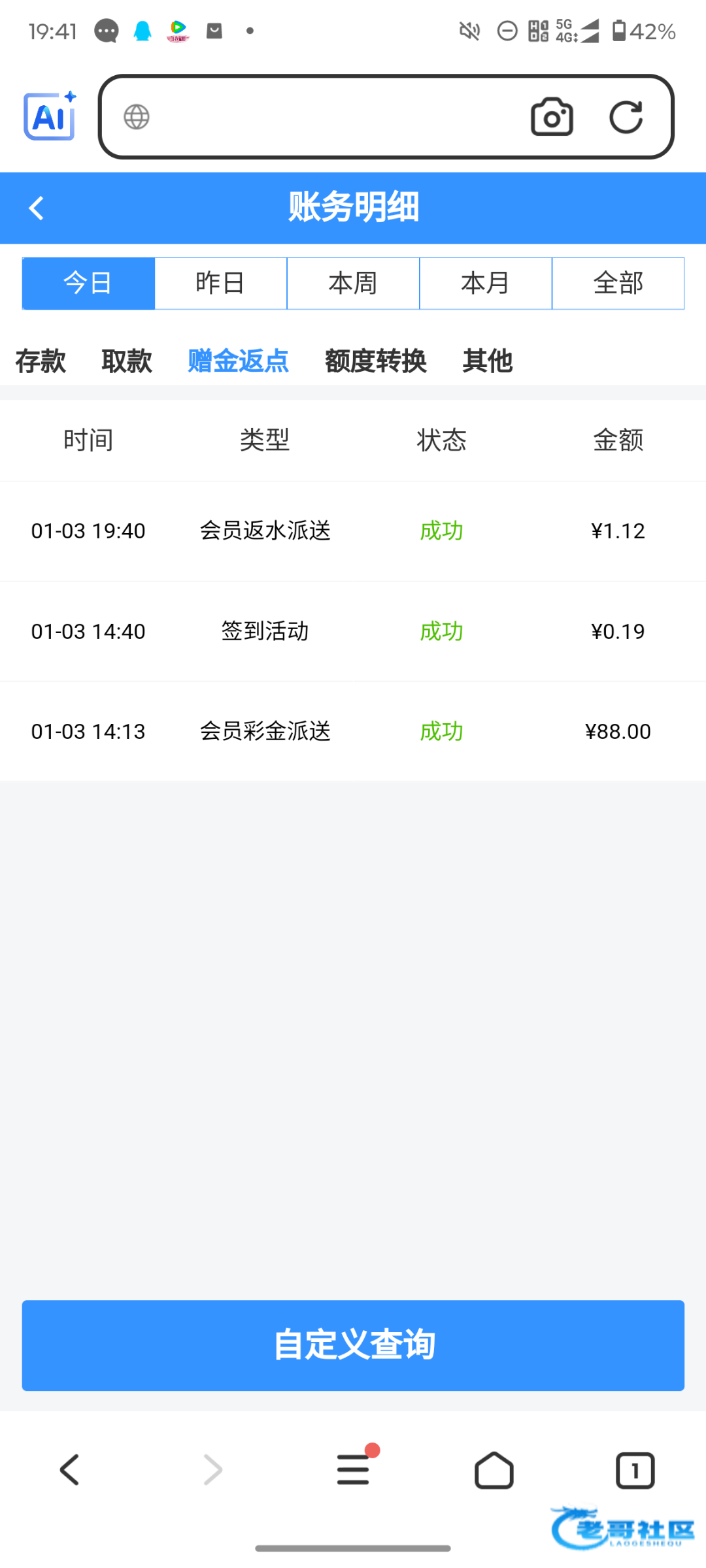Switch to 本周 date filter

click(353, 283)
